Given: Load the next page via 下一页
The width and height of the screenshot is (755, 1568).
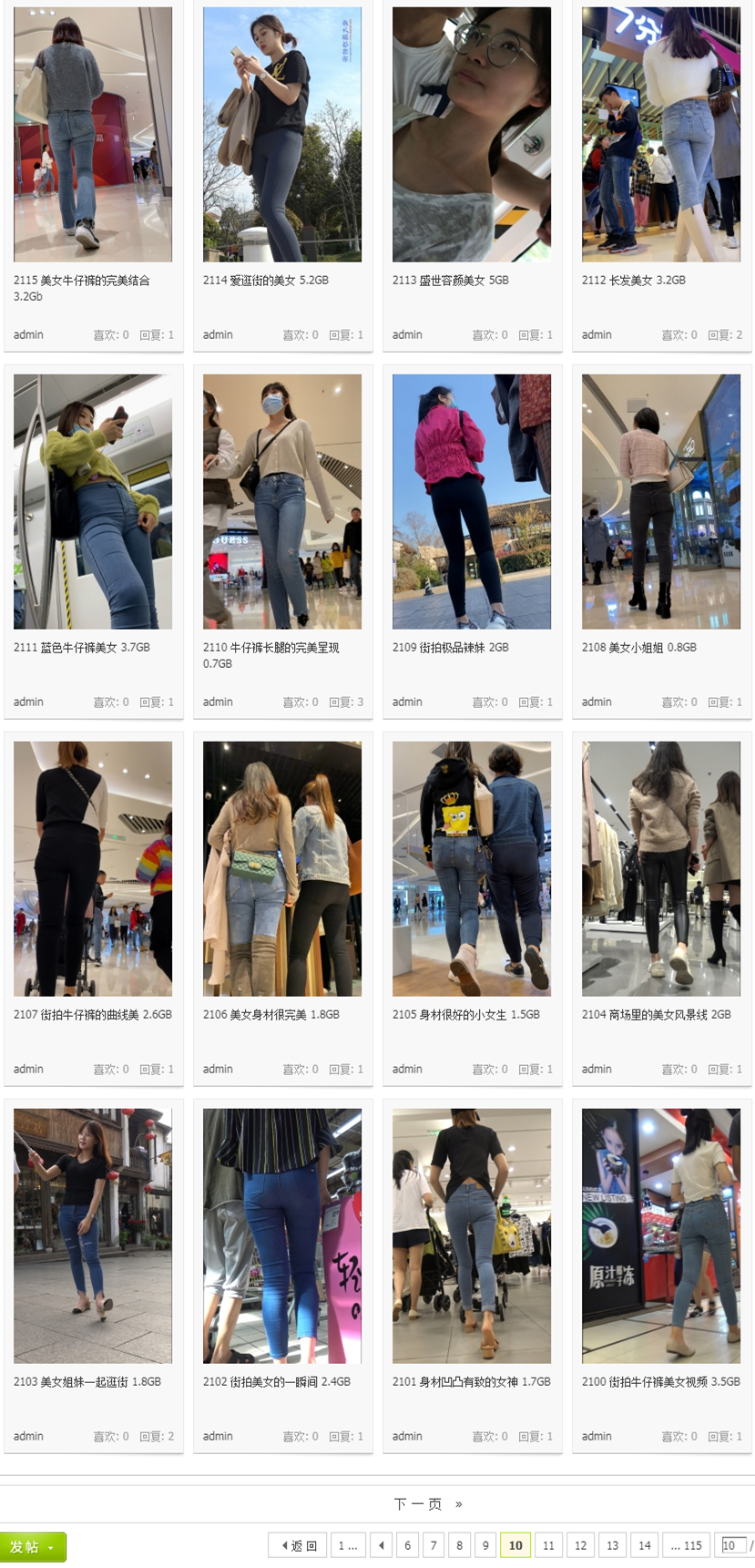Looking at the screenshot, I should pos(418,1503).
